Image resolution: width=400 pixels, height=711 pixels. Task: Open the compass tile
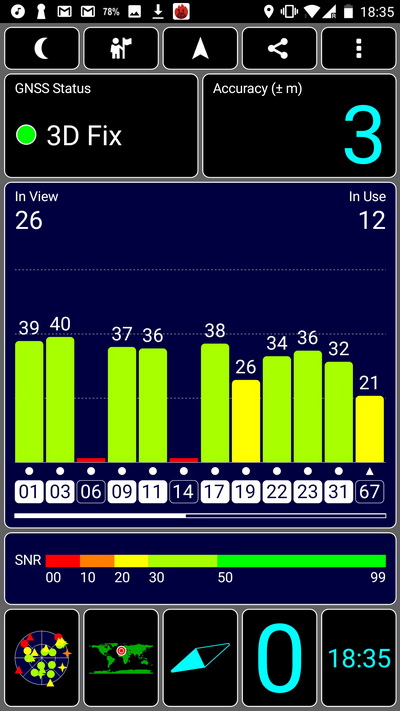pos(200,658)
